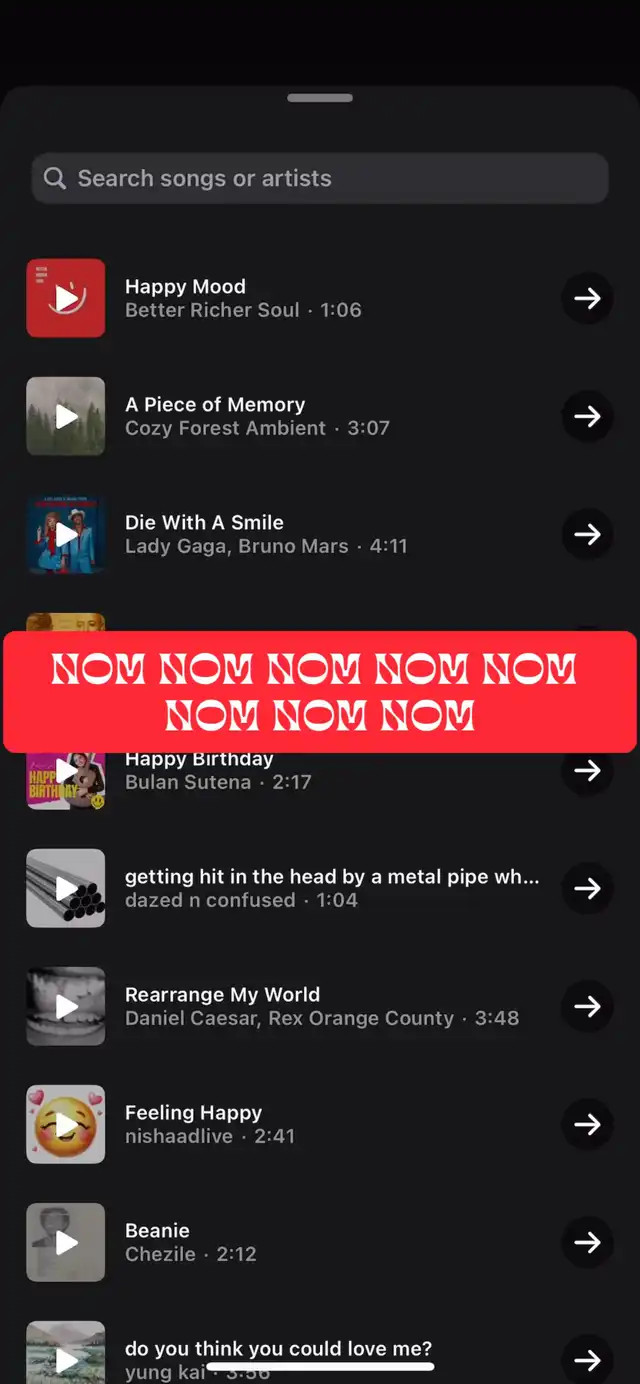The width and height of the screenshot is (640, 1384).
Task: Open the song search field
Action: point(320,178)
